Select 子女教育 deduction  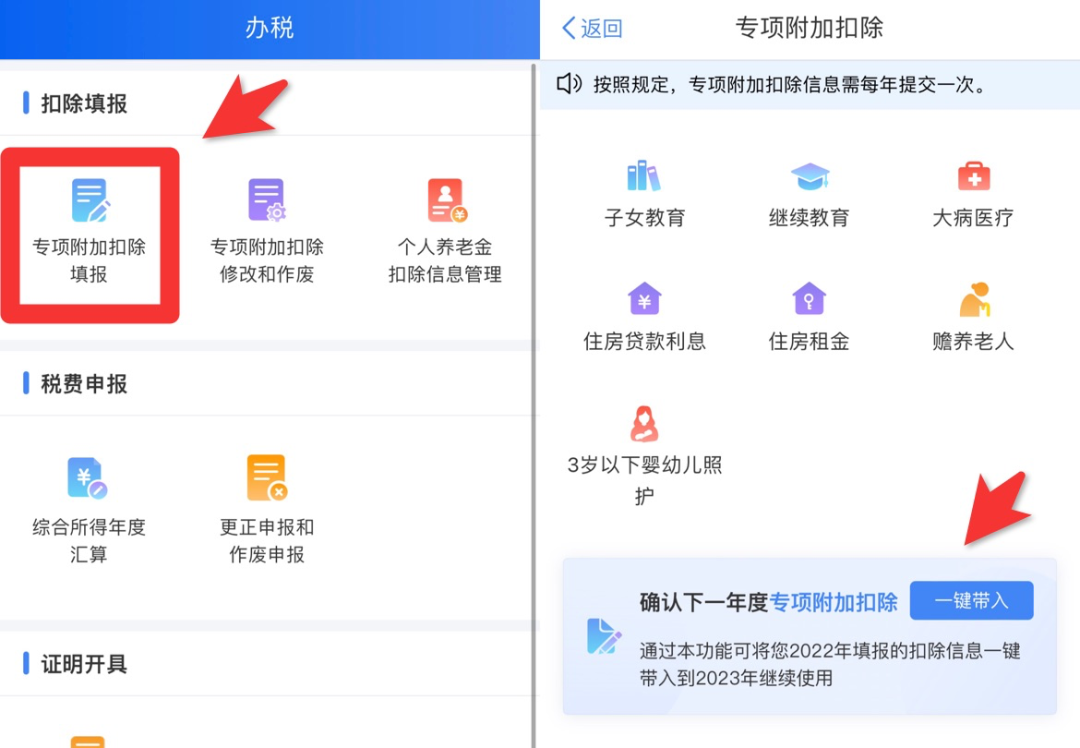pos(644,194)
